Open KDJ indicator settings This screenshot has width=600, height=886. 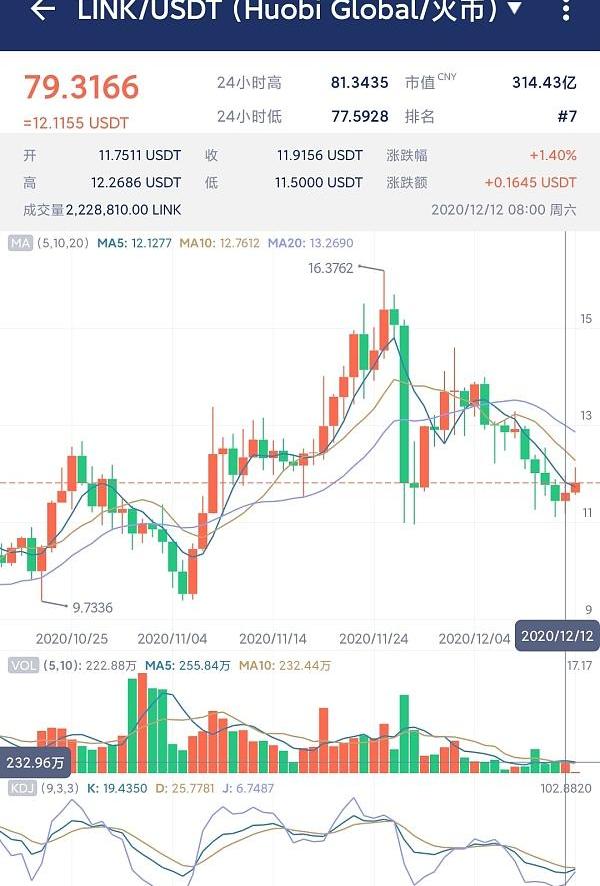(21, 789)
